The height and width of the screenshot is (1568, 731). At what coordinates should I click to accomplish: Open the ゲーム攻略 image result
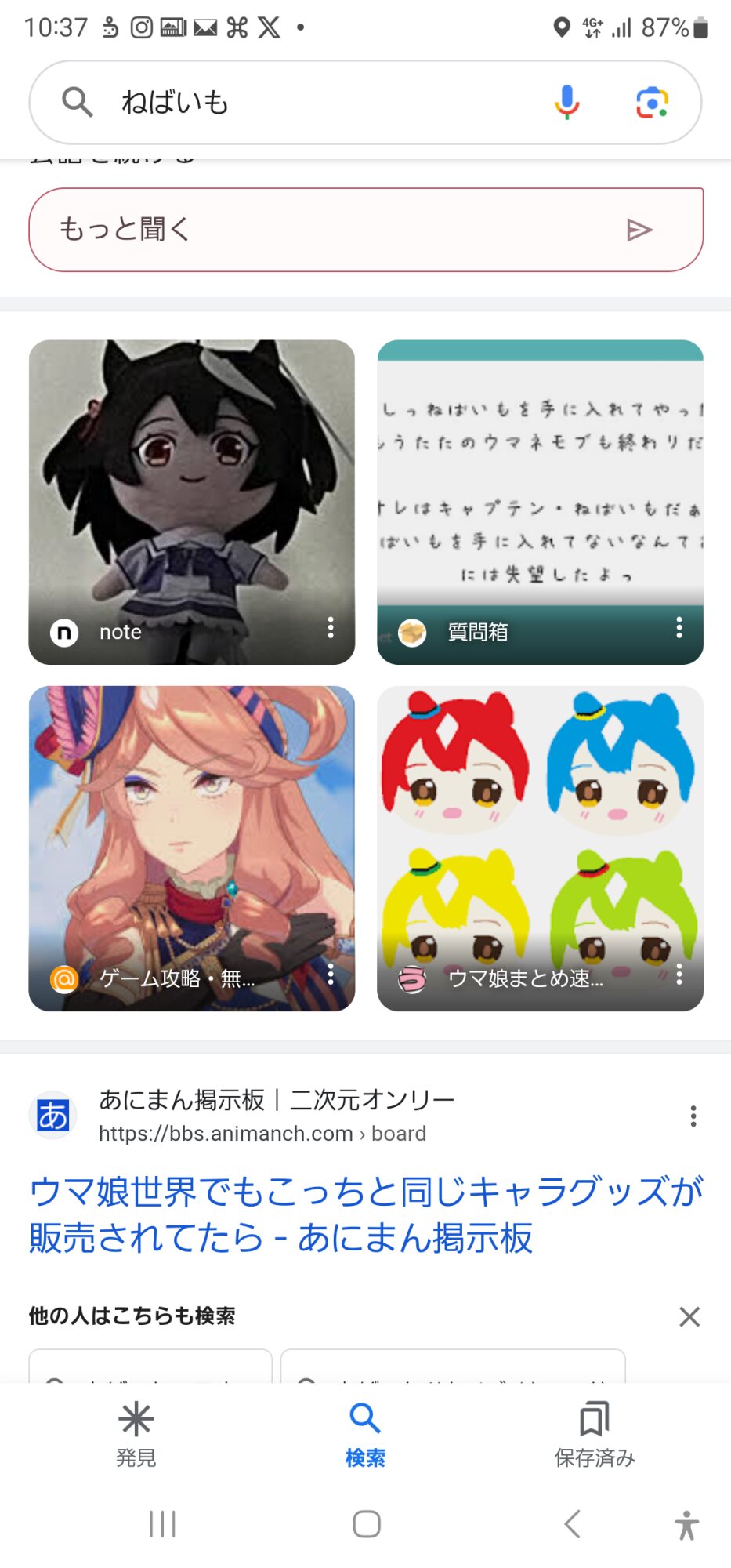pyautogui.click(x=192, y=848)
